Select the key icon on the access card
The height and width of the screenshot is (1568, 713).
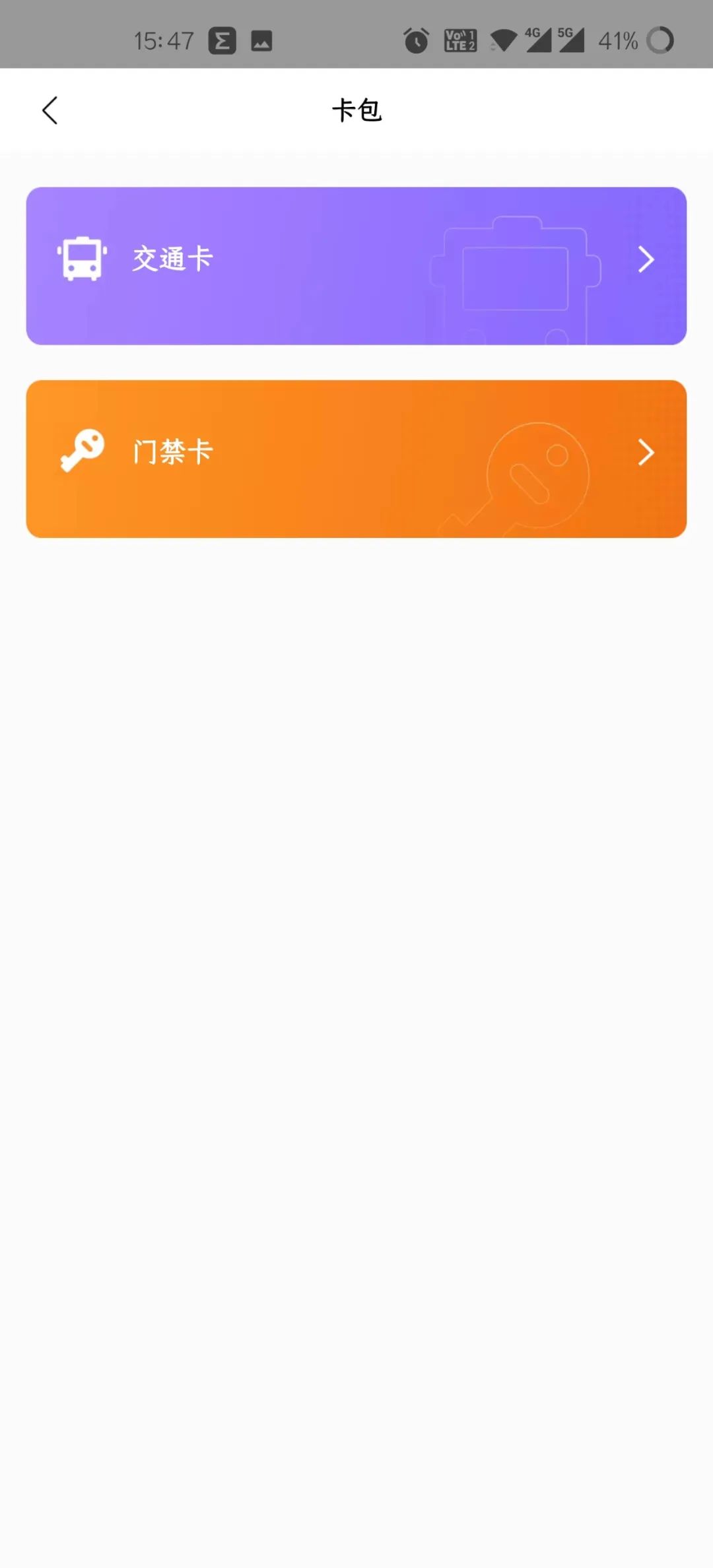pos(82,451)
